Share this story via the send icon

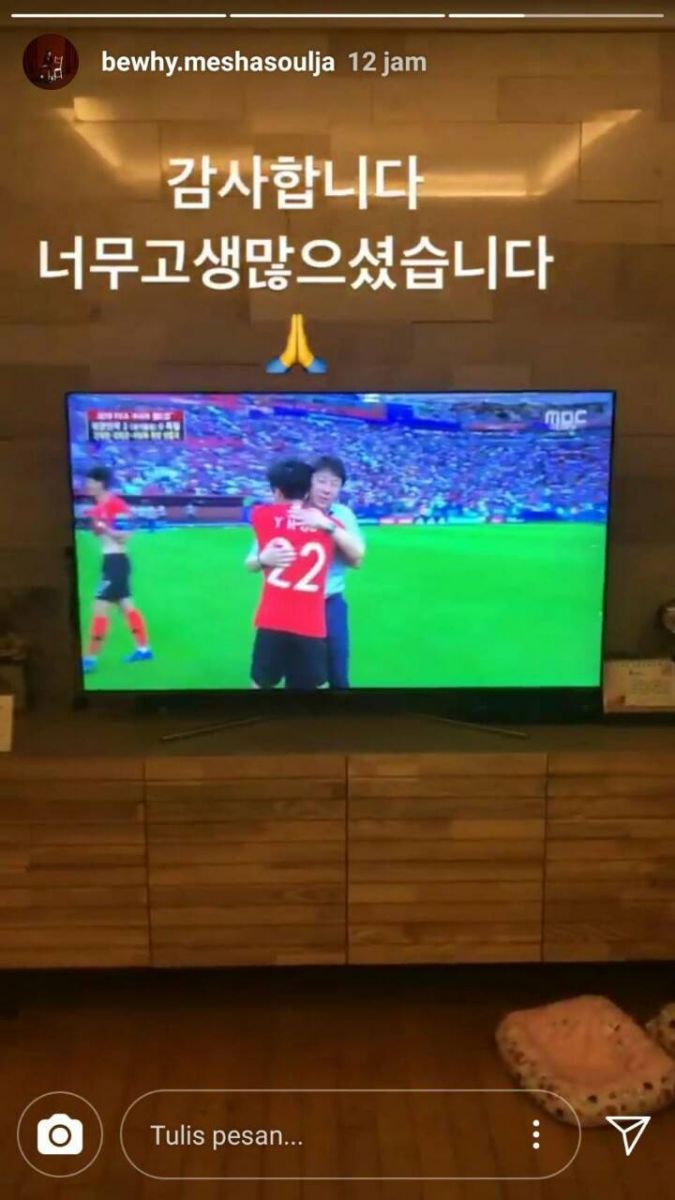coord(627,1134)
